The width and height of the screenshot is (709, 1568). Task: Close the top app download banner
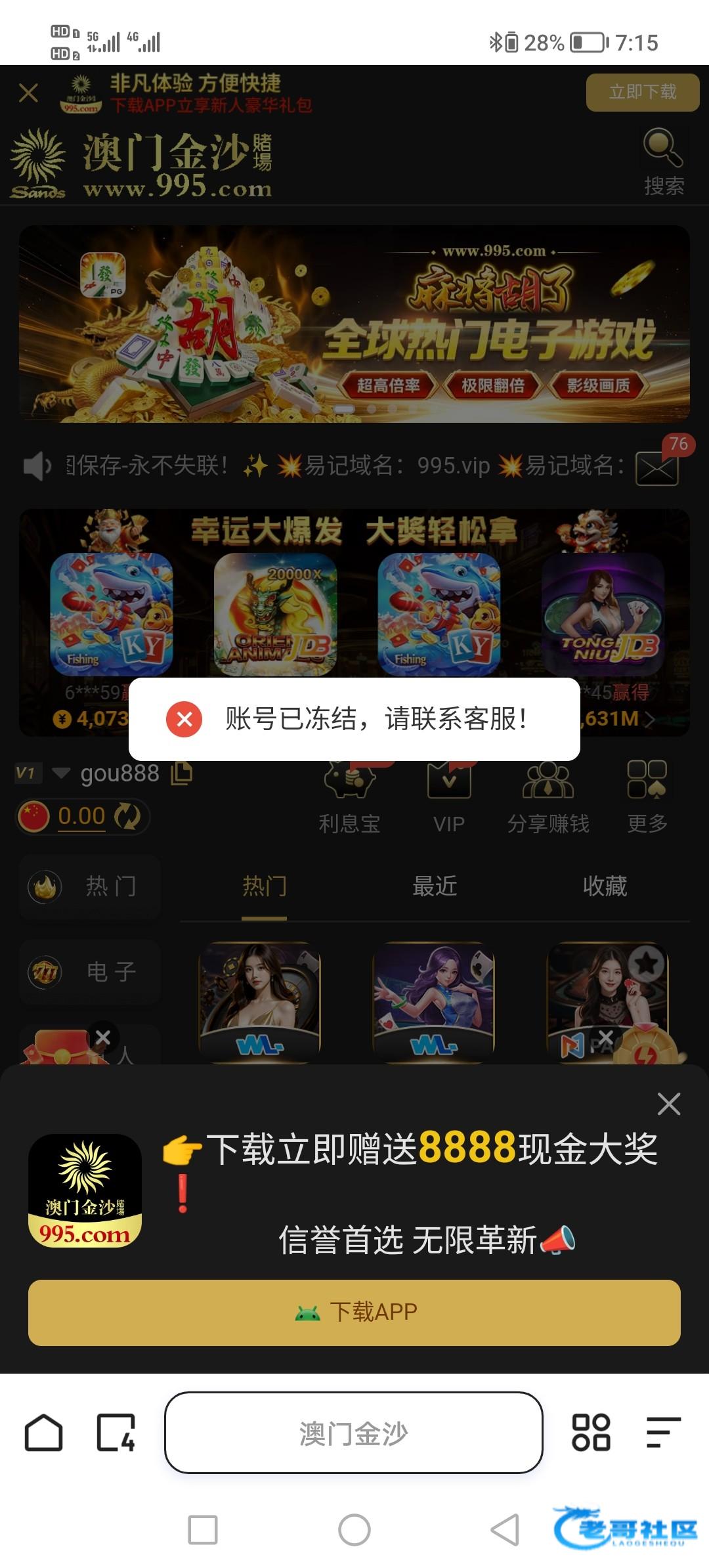(28, 93)
